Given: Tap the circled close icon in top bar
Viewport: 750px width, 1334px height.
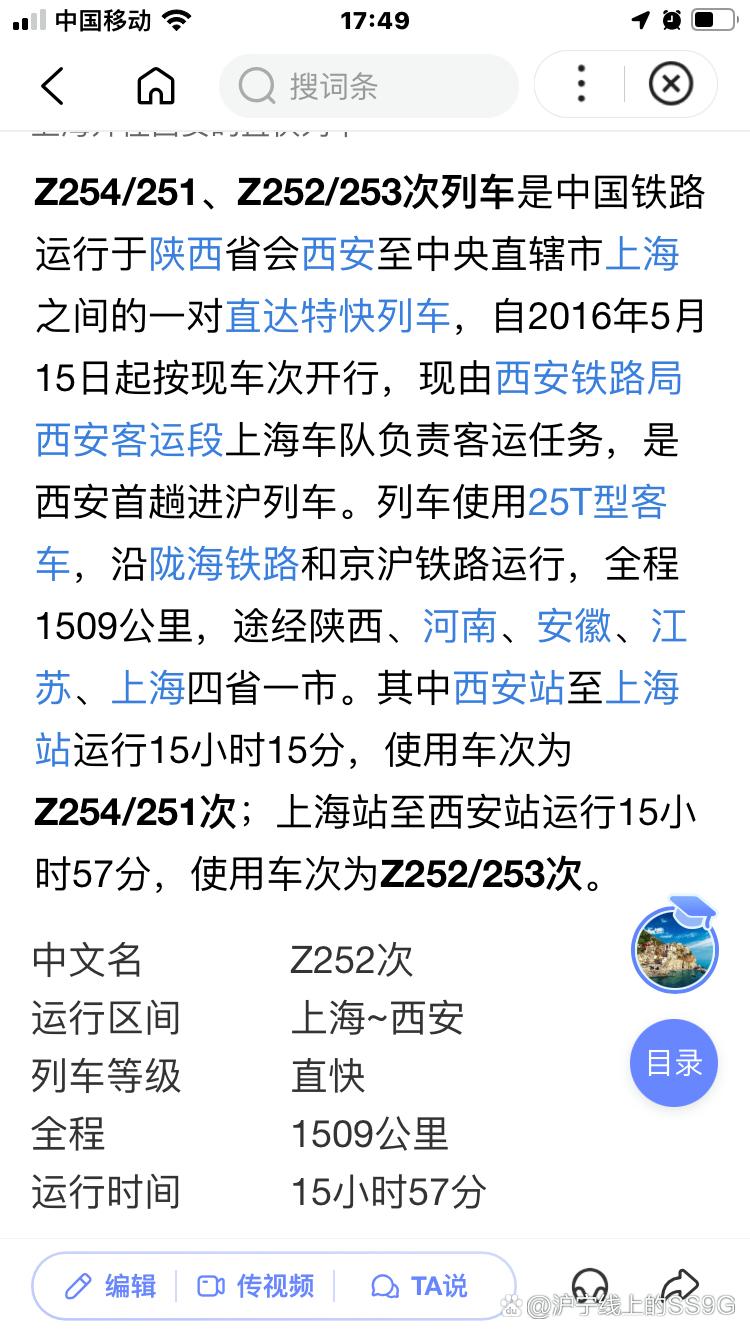Looking at the screenshot, I should pos(670,84).
